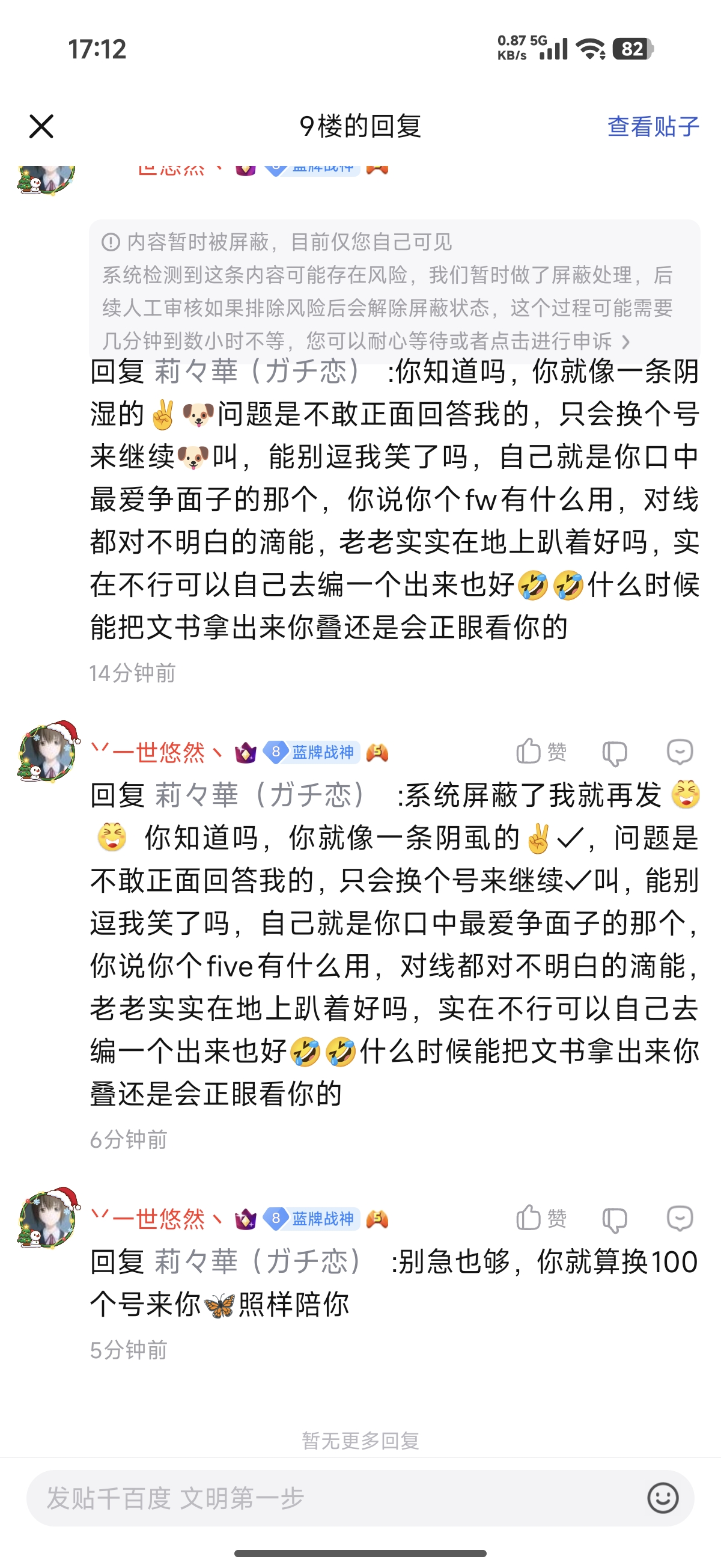
Task: Like the reply posted 6分钟前
Action: (x=541, y=752)
